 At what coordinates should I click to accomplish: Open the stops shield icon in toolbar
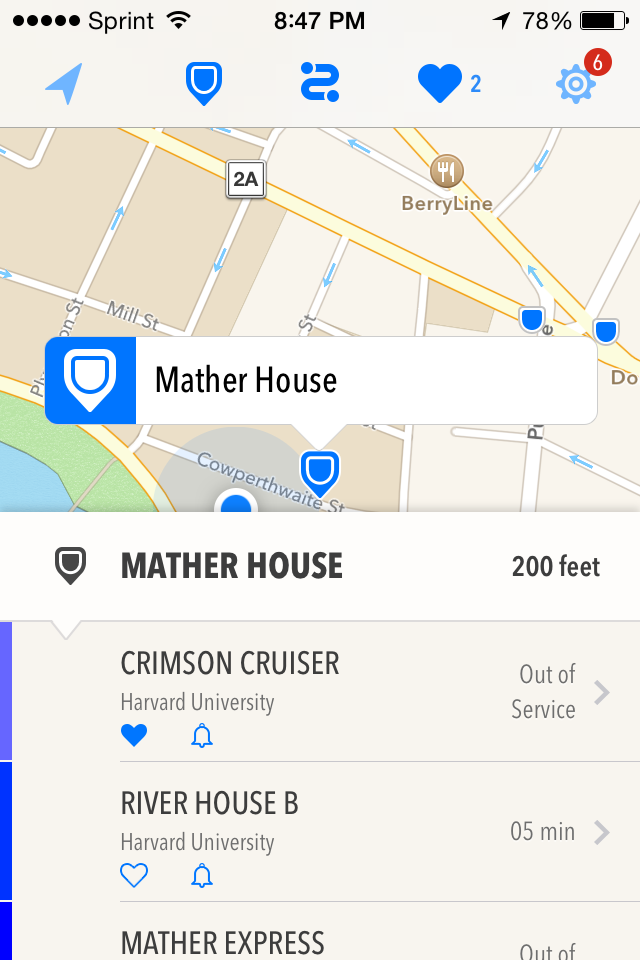coord(203,84)
